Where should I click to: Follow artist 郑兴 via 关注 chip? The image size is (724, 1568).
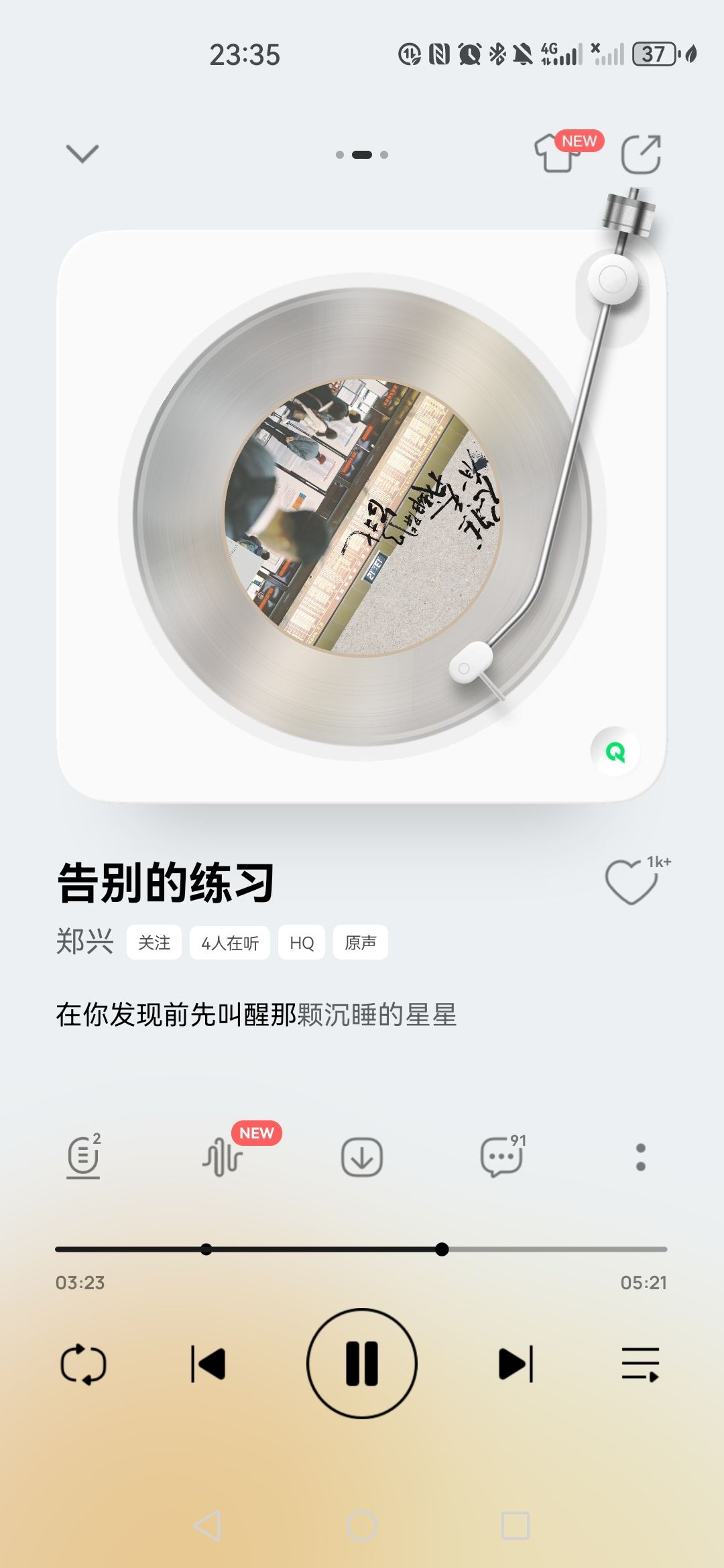[154, 943]
